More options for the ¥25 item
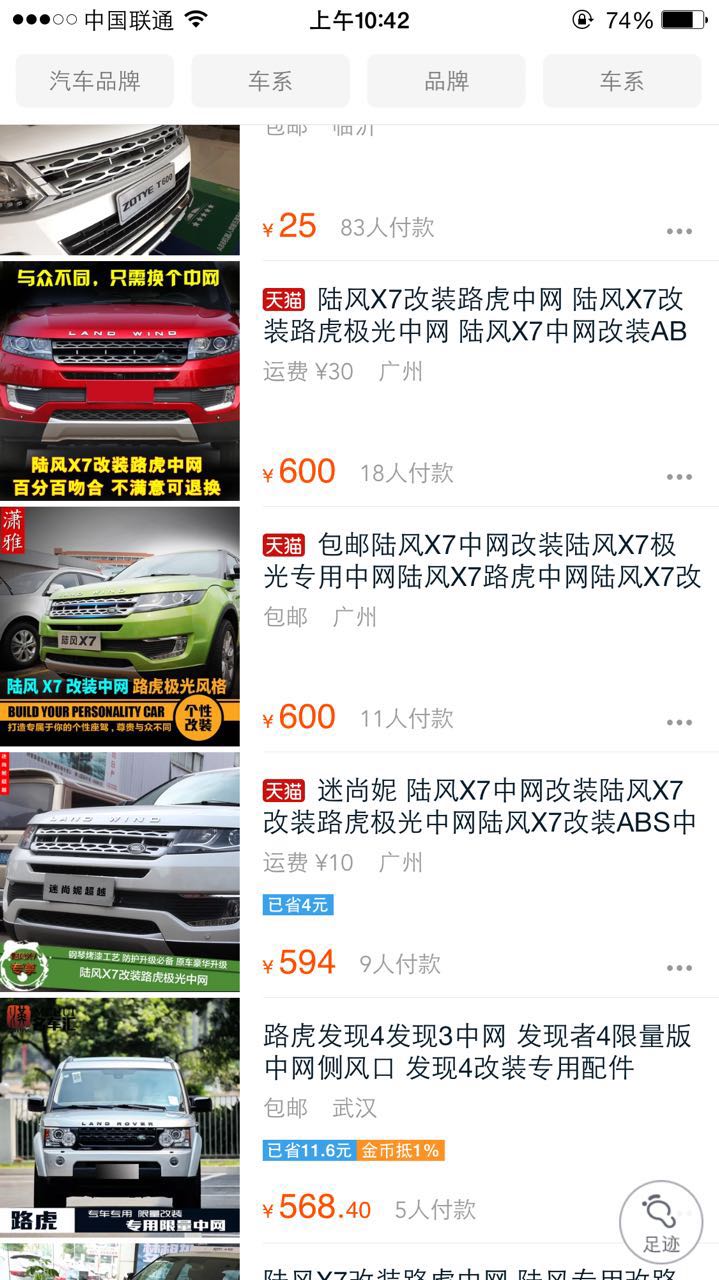The height and width of the screenshot is (1280, 719). pos(679,232)
